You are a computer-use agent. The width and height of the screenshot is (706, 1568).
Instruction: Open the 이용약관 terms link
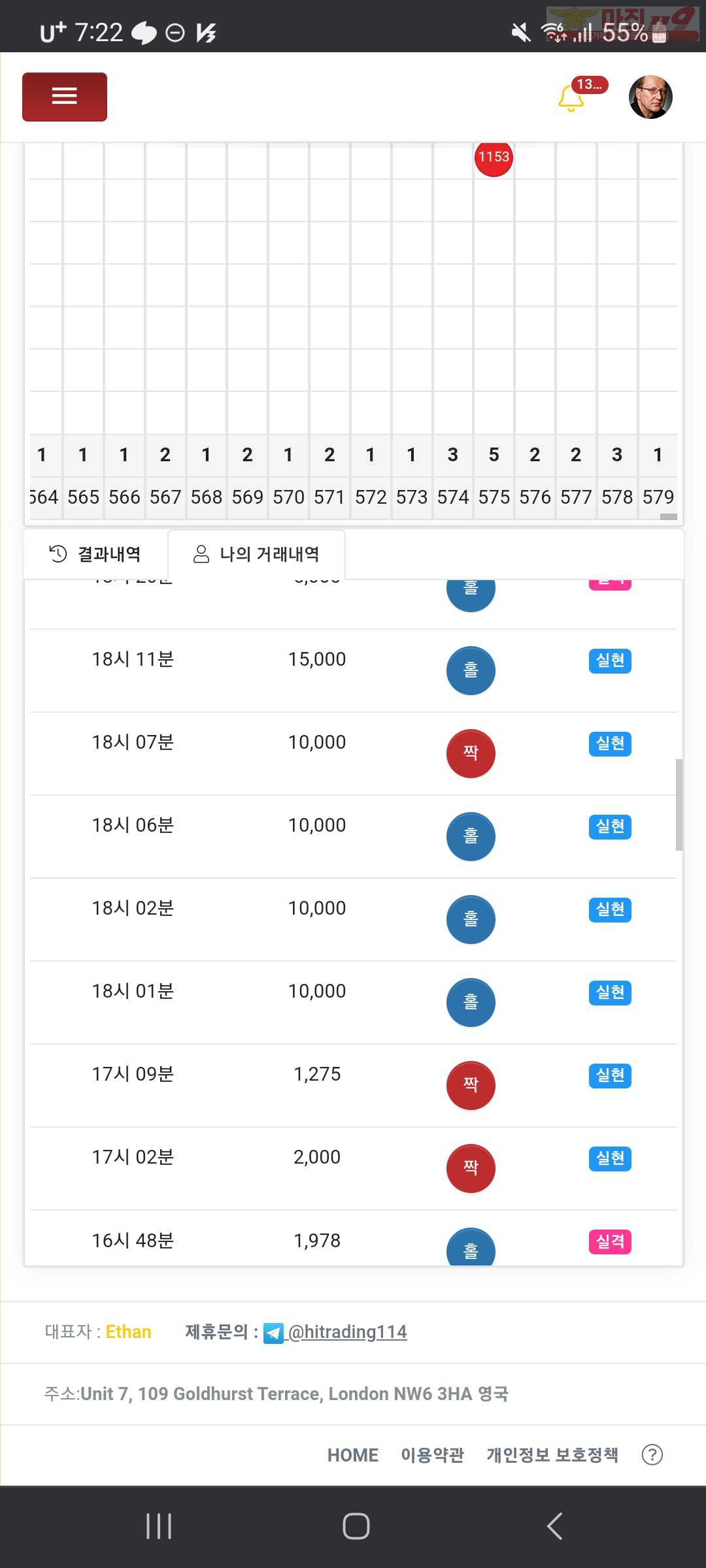point(433,1455)
